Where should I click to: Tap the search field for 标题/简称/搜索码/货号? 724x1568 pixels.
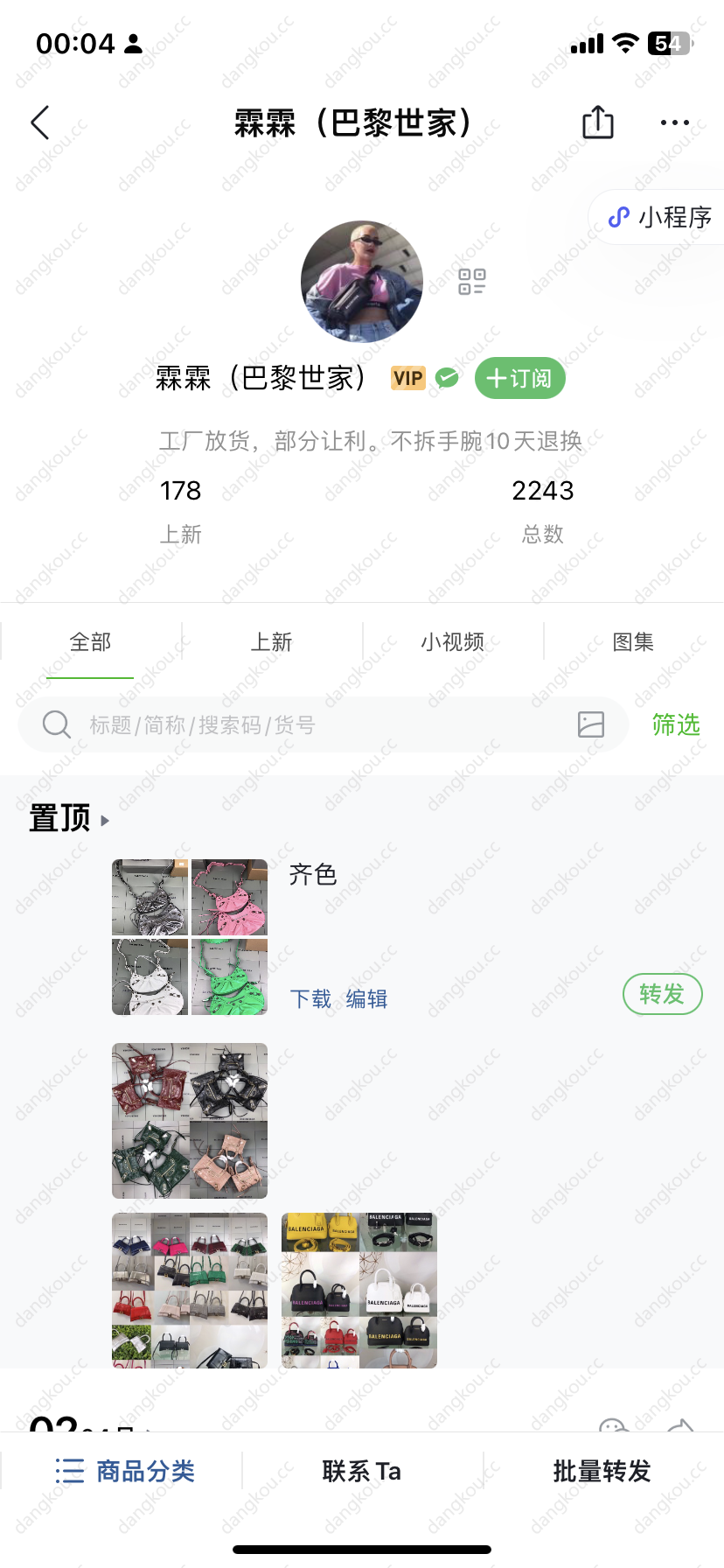click(x=324, y=724)
